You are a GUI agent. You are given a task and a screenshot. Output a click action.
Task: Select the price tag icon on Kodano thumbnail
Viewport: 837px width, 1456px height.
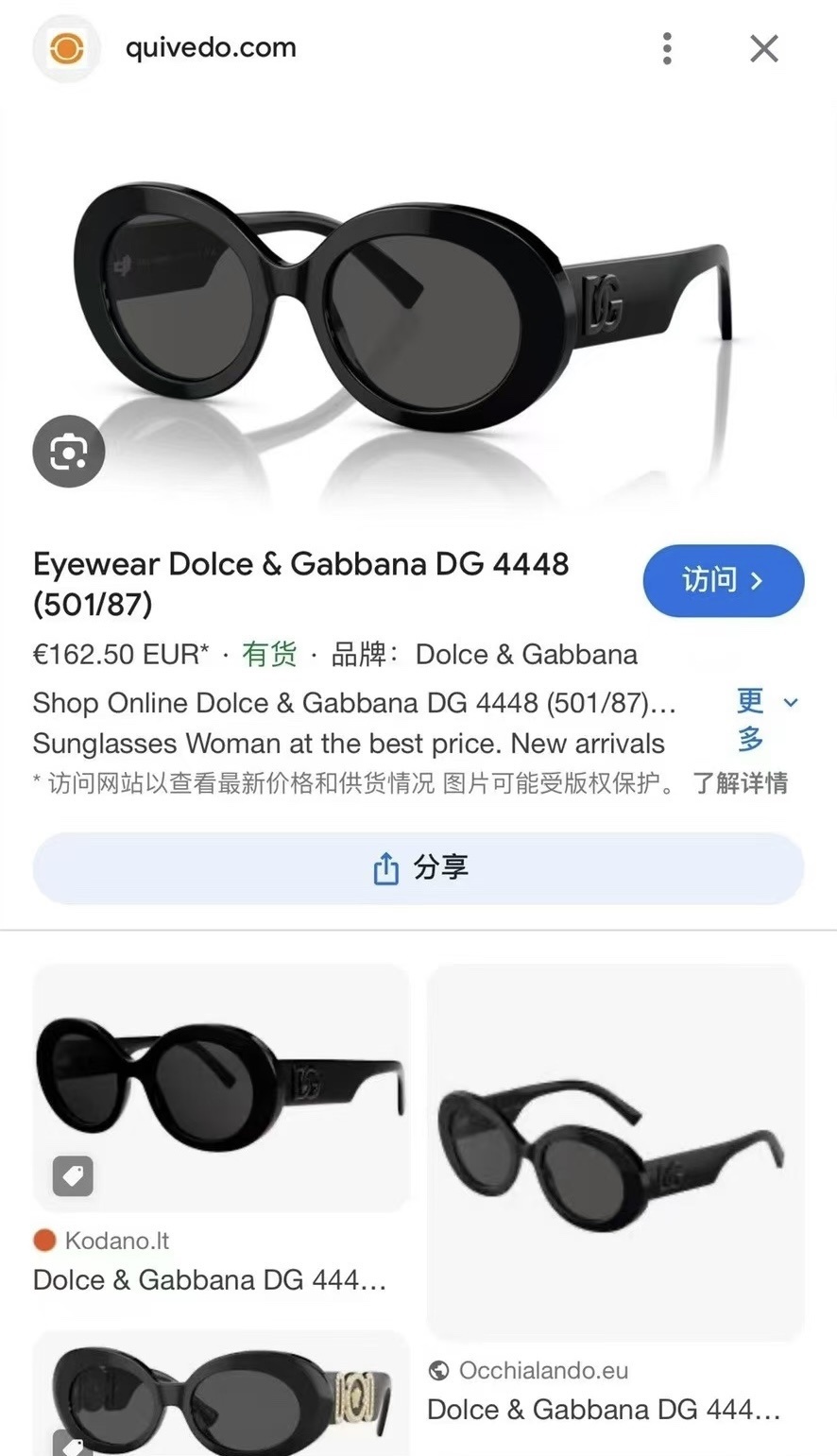click(x=73, y=1176)
